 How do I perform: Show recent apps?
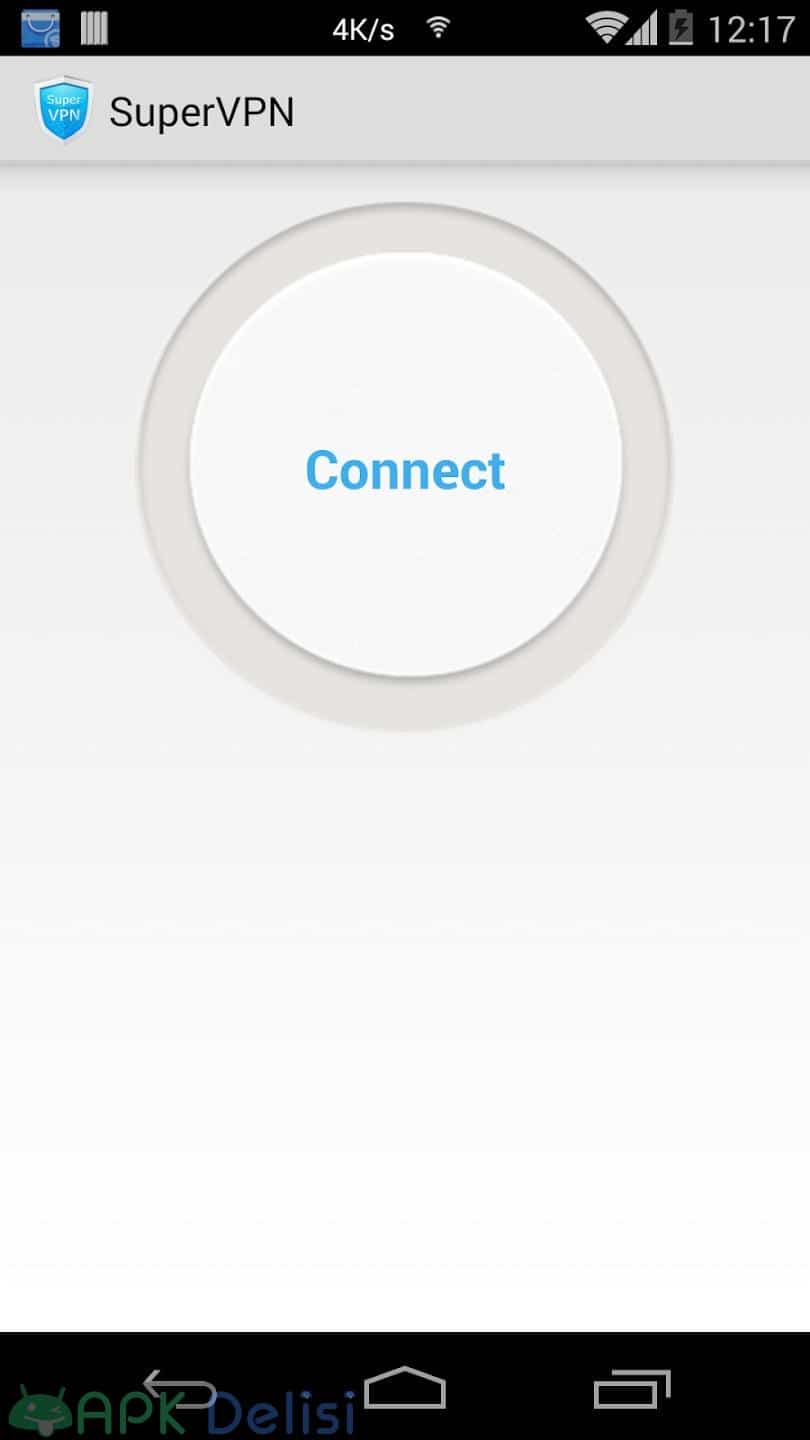[x=631, y=1388]
